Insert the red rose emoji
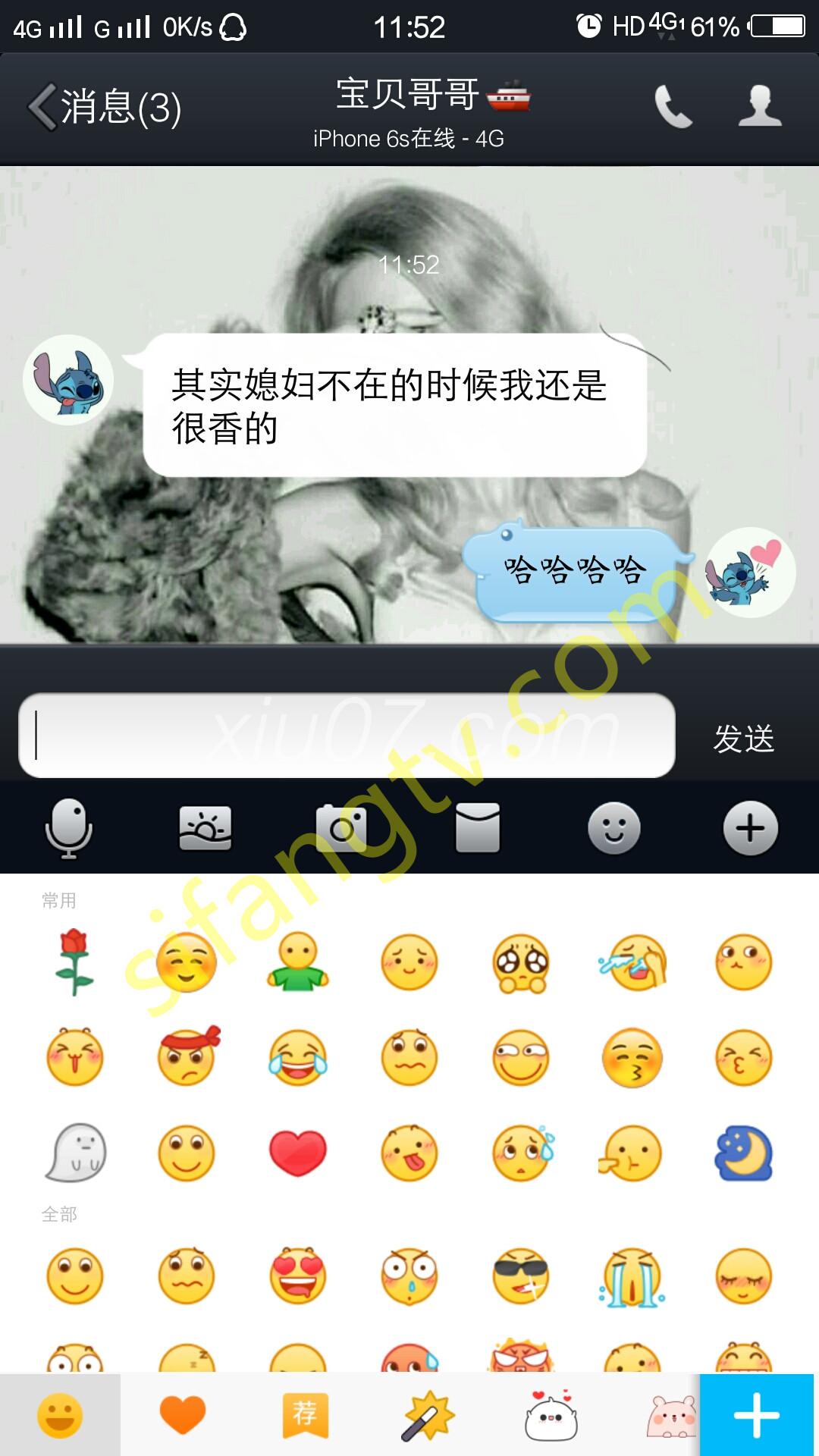The height and width of the screenshot is (1456, 819). click(74, 962)
